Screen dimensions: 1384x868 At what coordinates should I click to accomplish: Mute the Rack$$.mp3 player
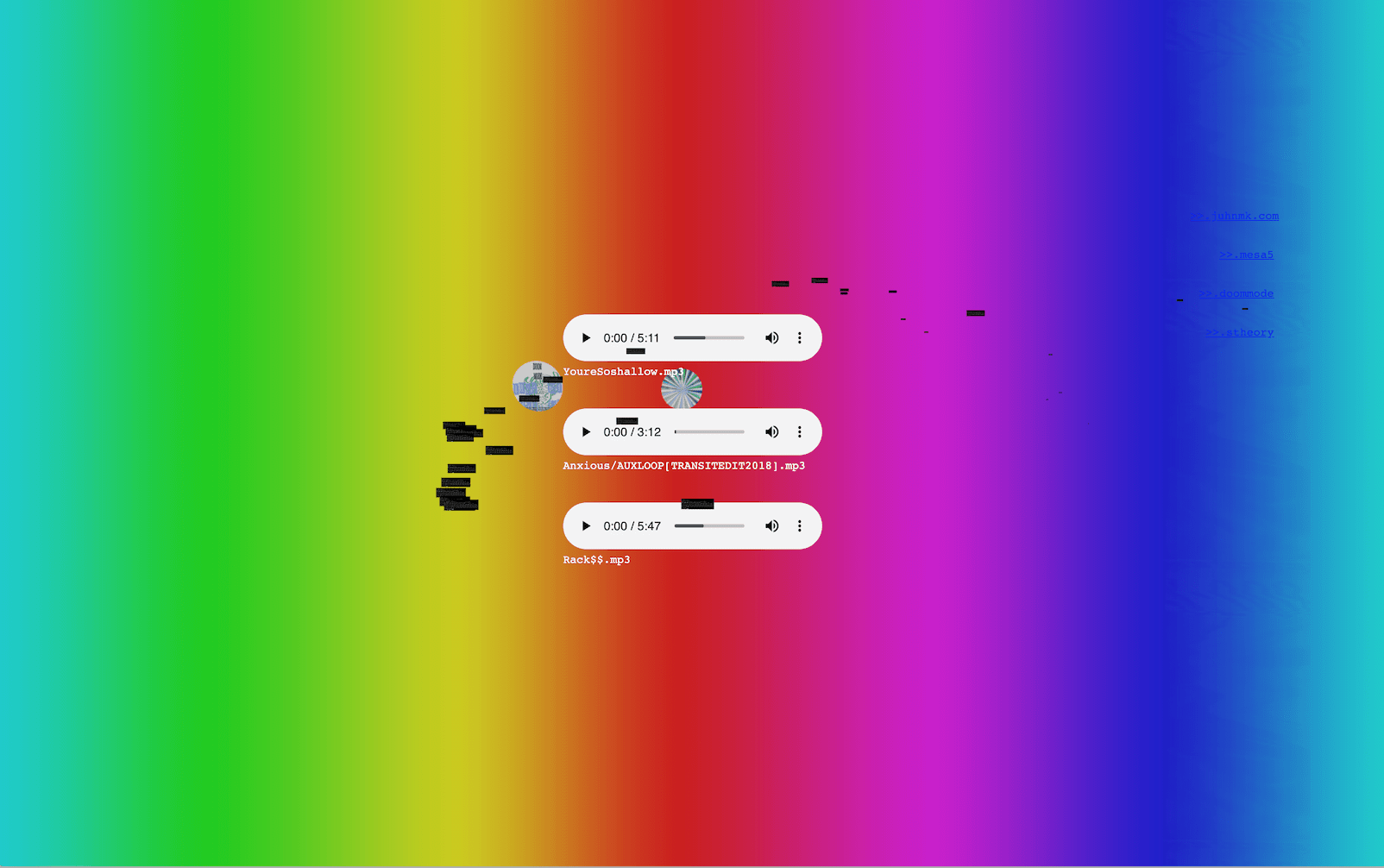pos(771,526)
